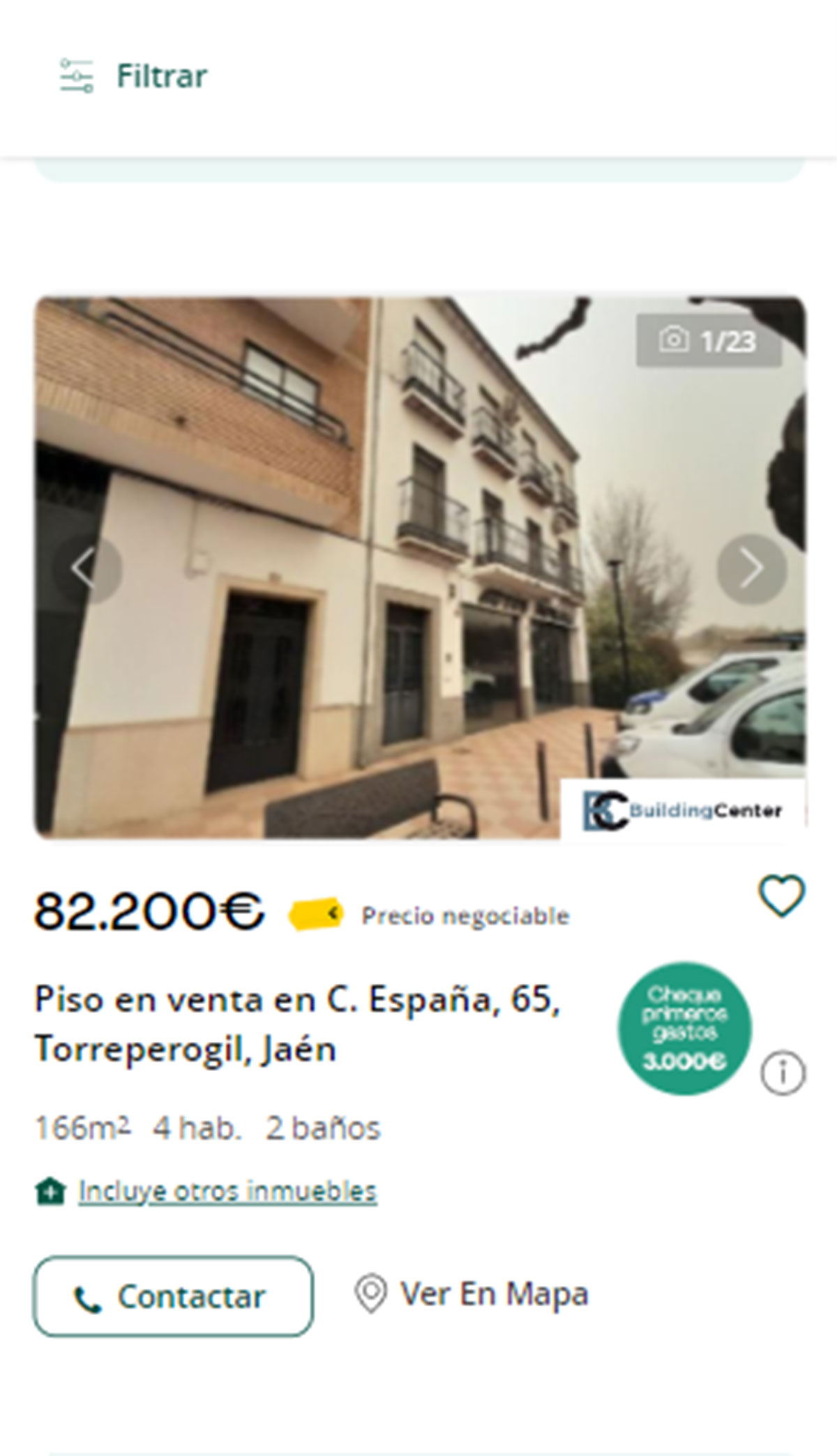Screen dimensions: 837x1456
Task: Click the camera icon showing photo count
Action: (674, 341)
